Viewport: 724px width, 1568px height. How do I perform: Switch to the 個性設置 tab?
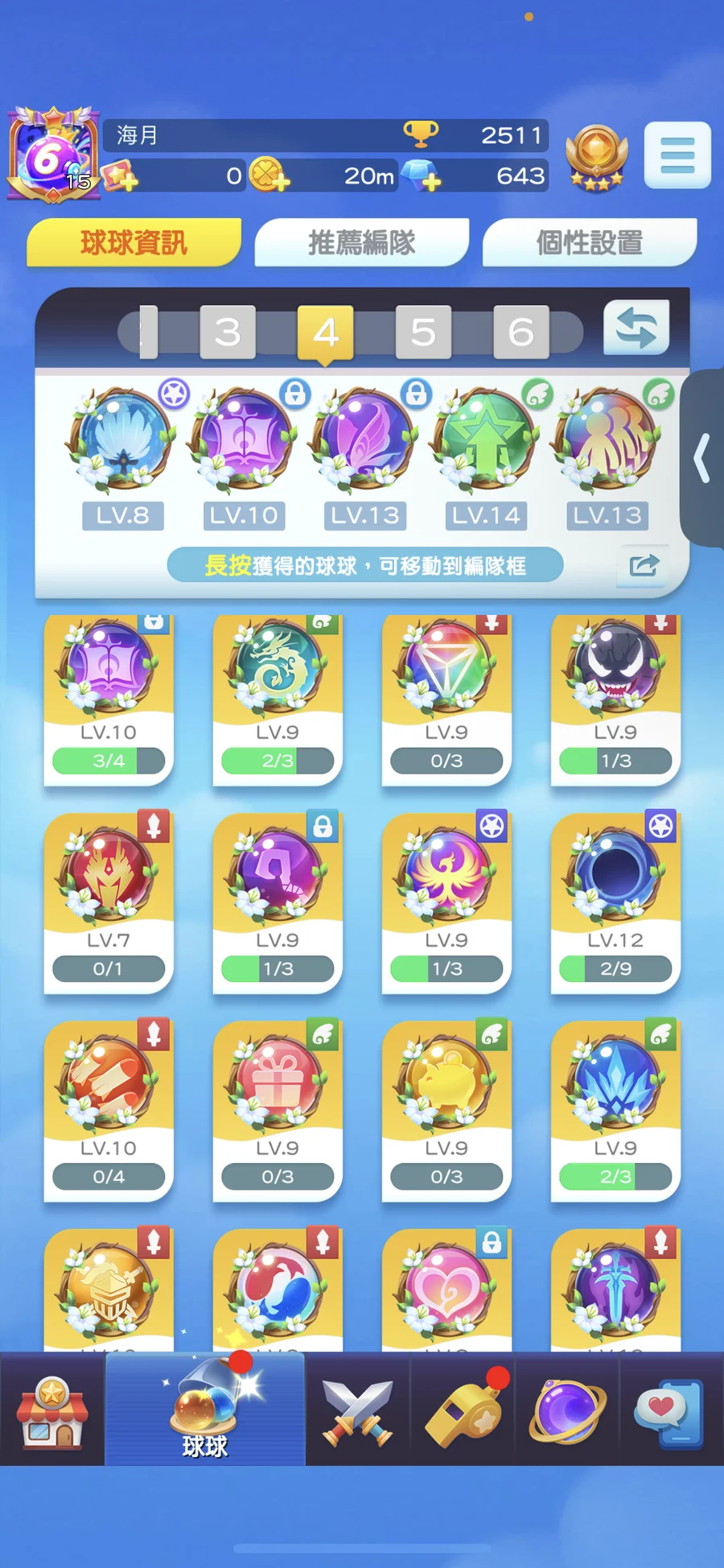pyautogui.click(x=590, y=241)
